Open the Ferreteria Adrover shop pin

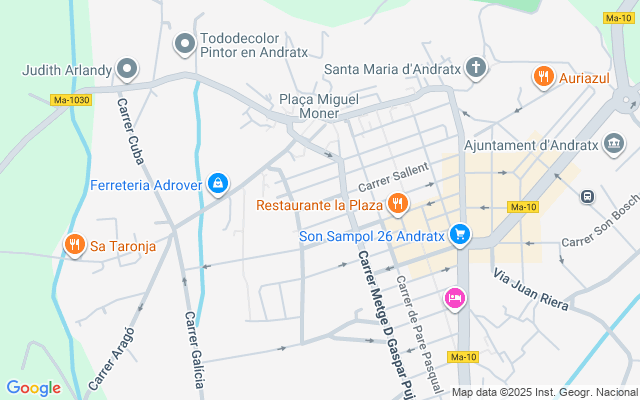click(x=218, y=184)
